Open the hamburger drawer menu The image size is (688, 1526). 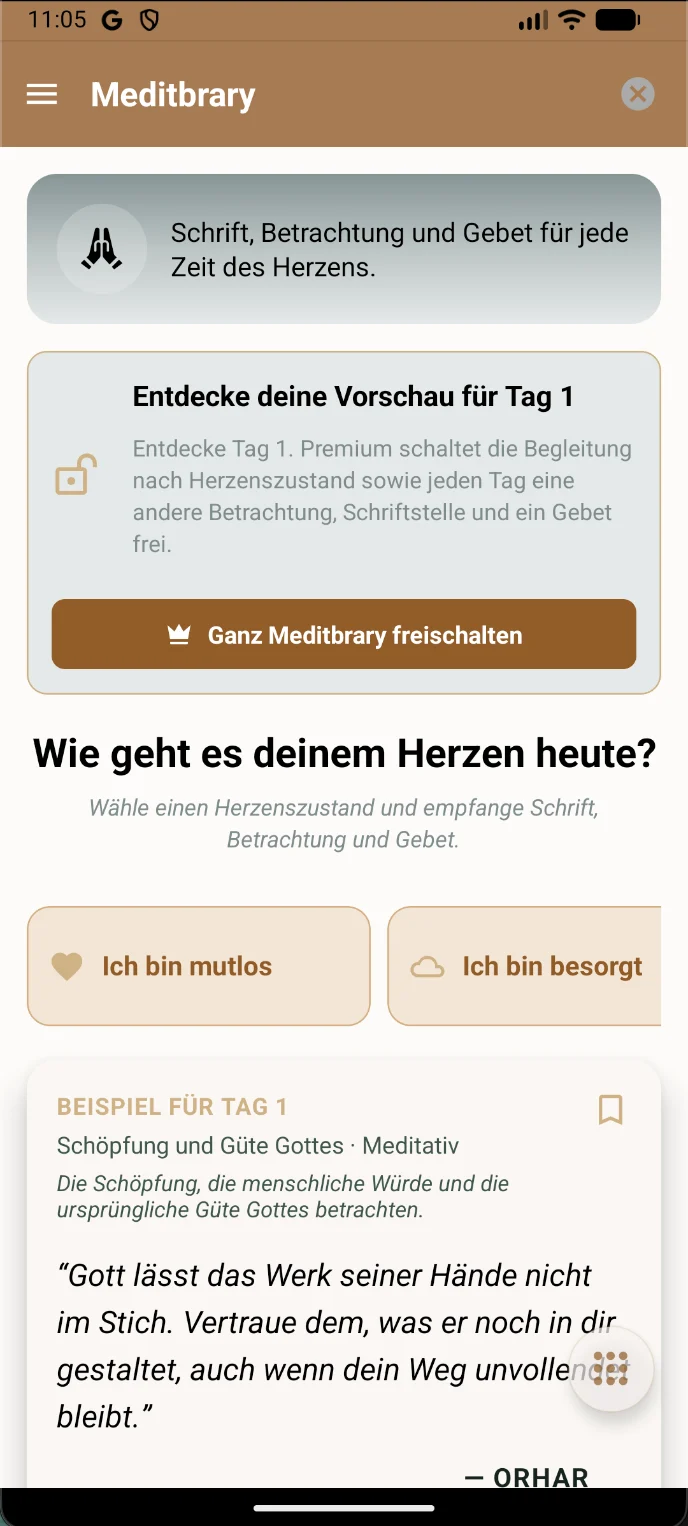42,95
